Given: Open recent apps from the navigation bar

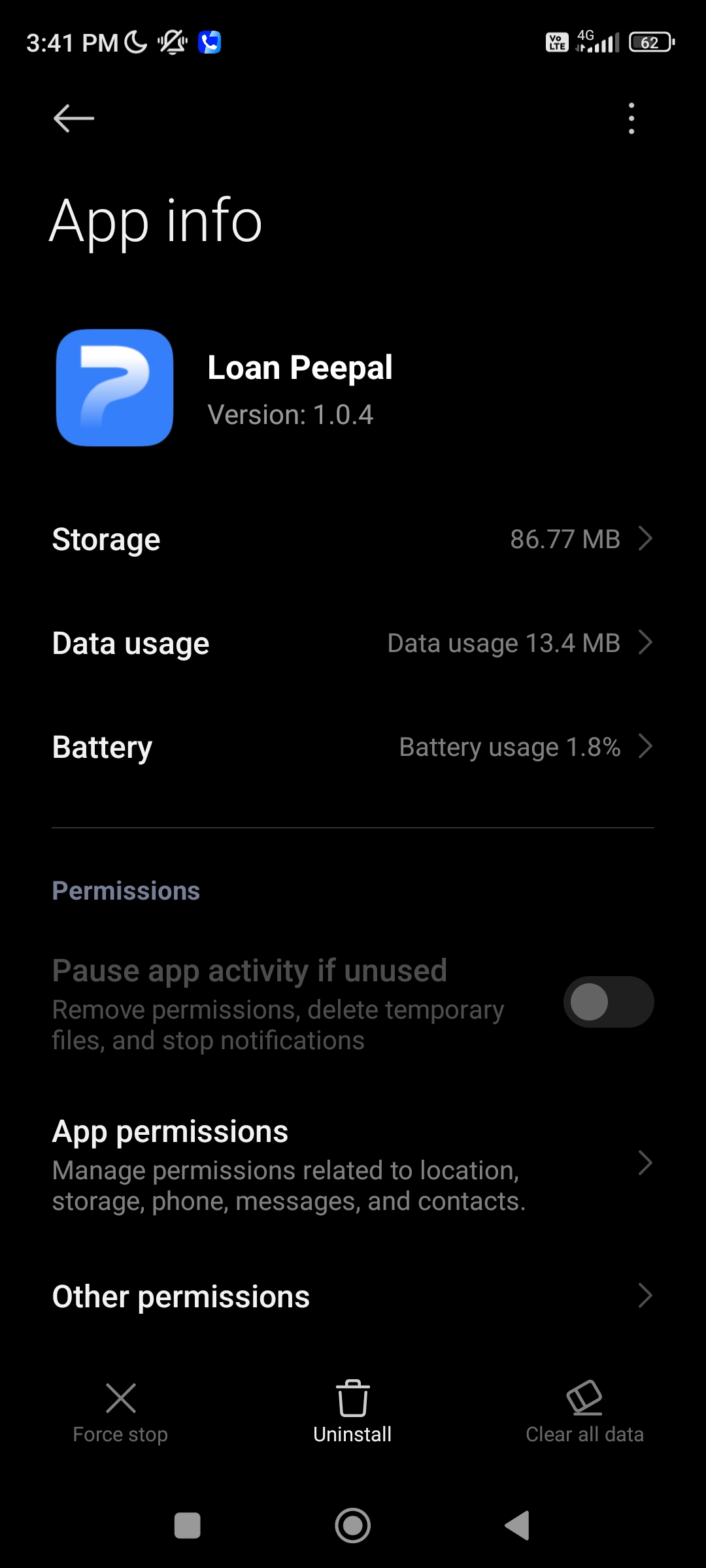Looking at the screenshot, I should click(188, 1526).
